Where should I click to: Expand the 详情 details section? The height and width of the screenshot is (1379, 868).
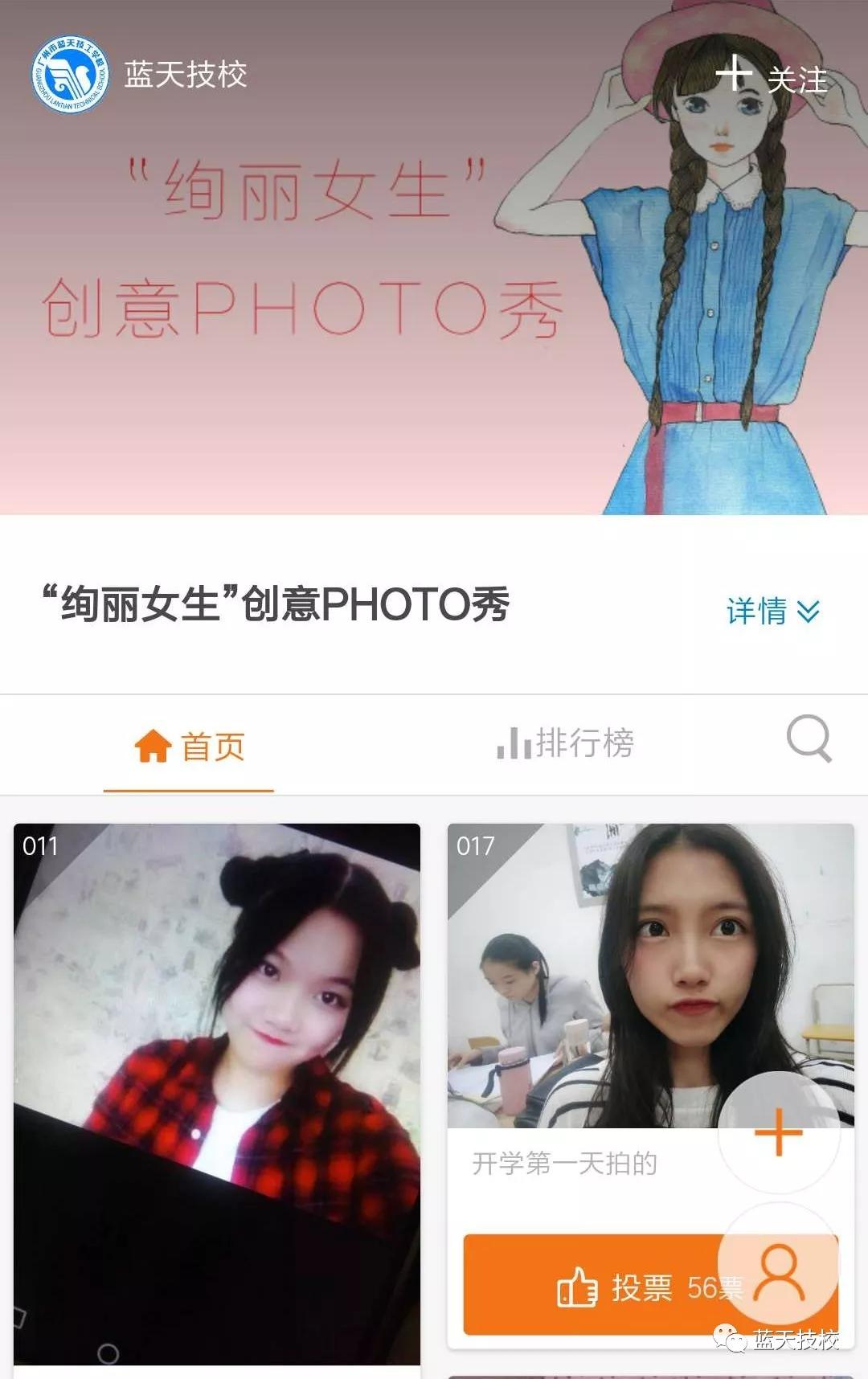(x=772, y=612)
